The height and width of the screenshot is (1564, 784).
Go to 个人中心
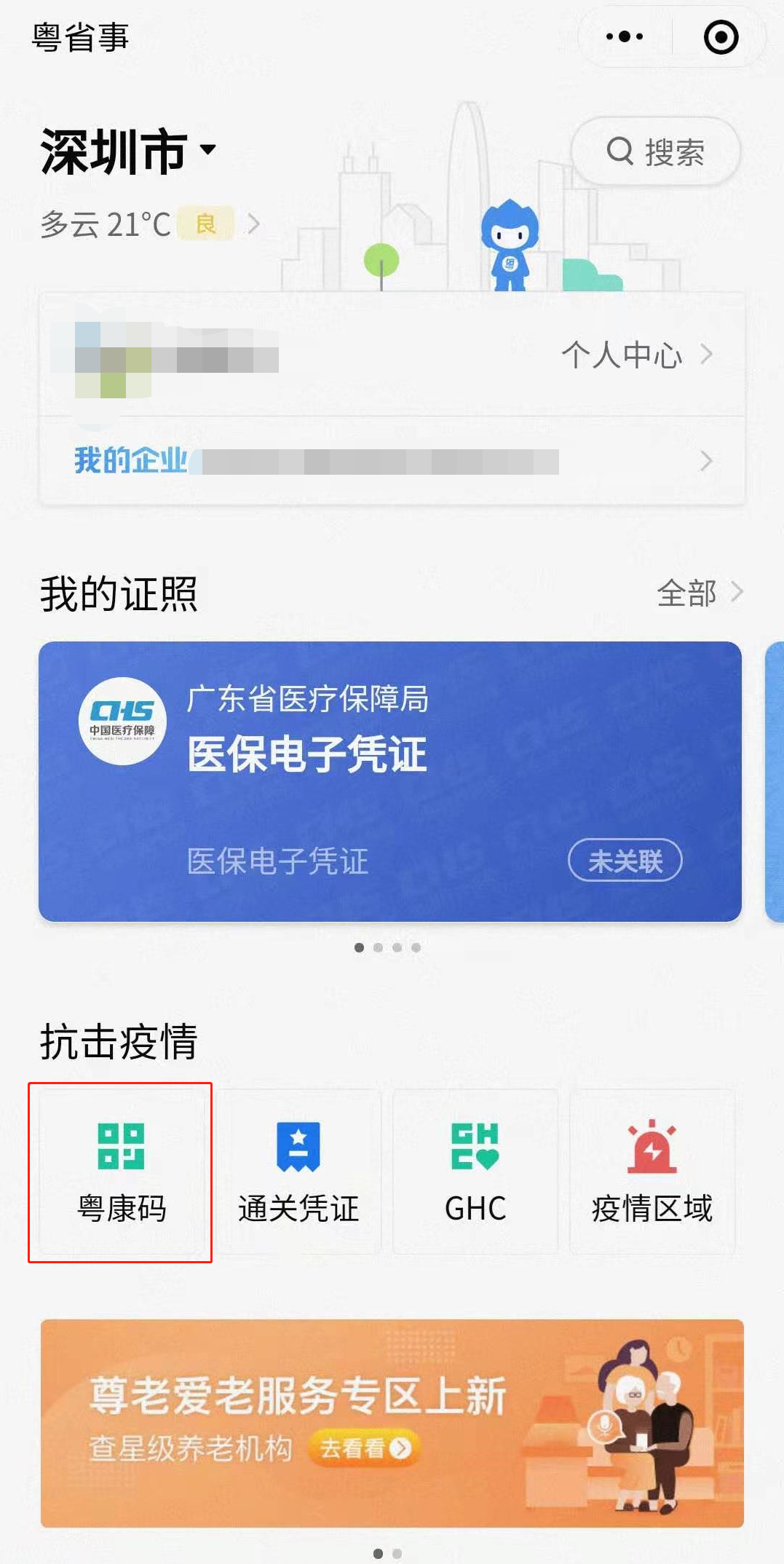pos(635,355)
